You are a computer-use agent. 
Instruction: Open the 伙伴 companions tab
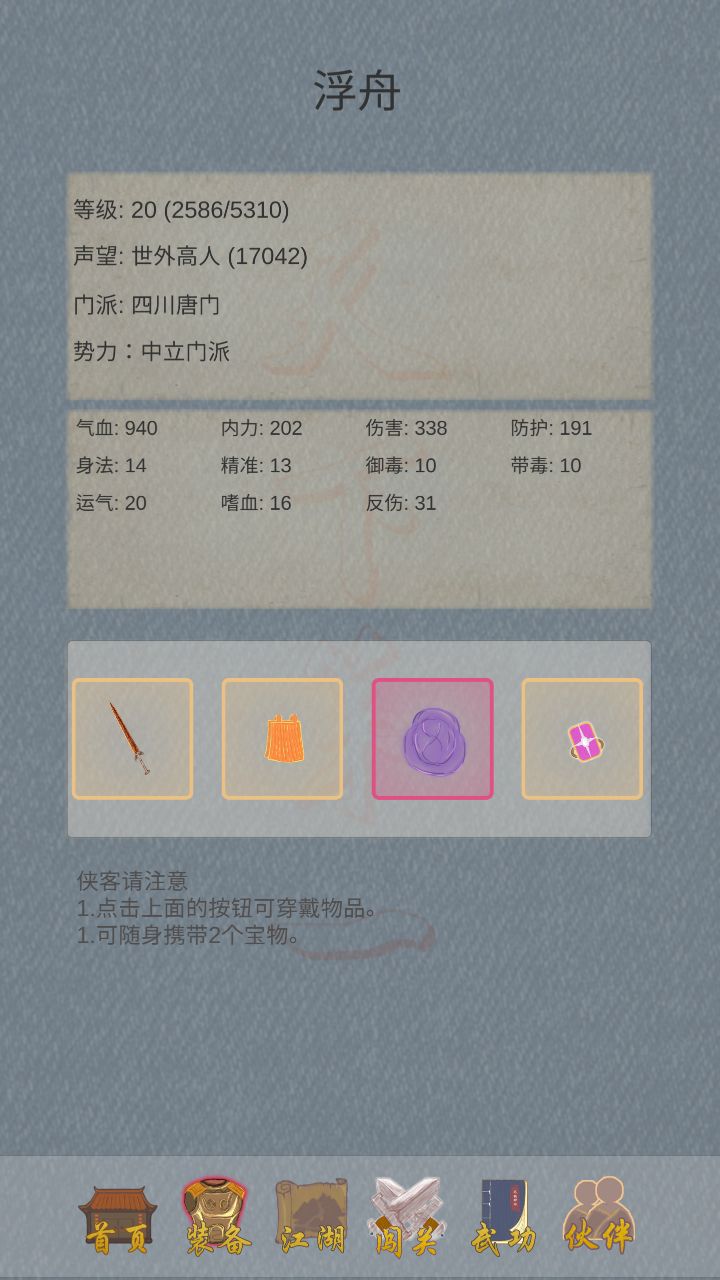point(599,1218)
